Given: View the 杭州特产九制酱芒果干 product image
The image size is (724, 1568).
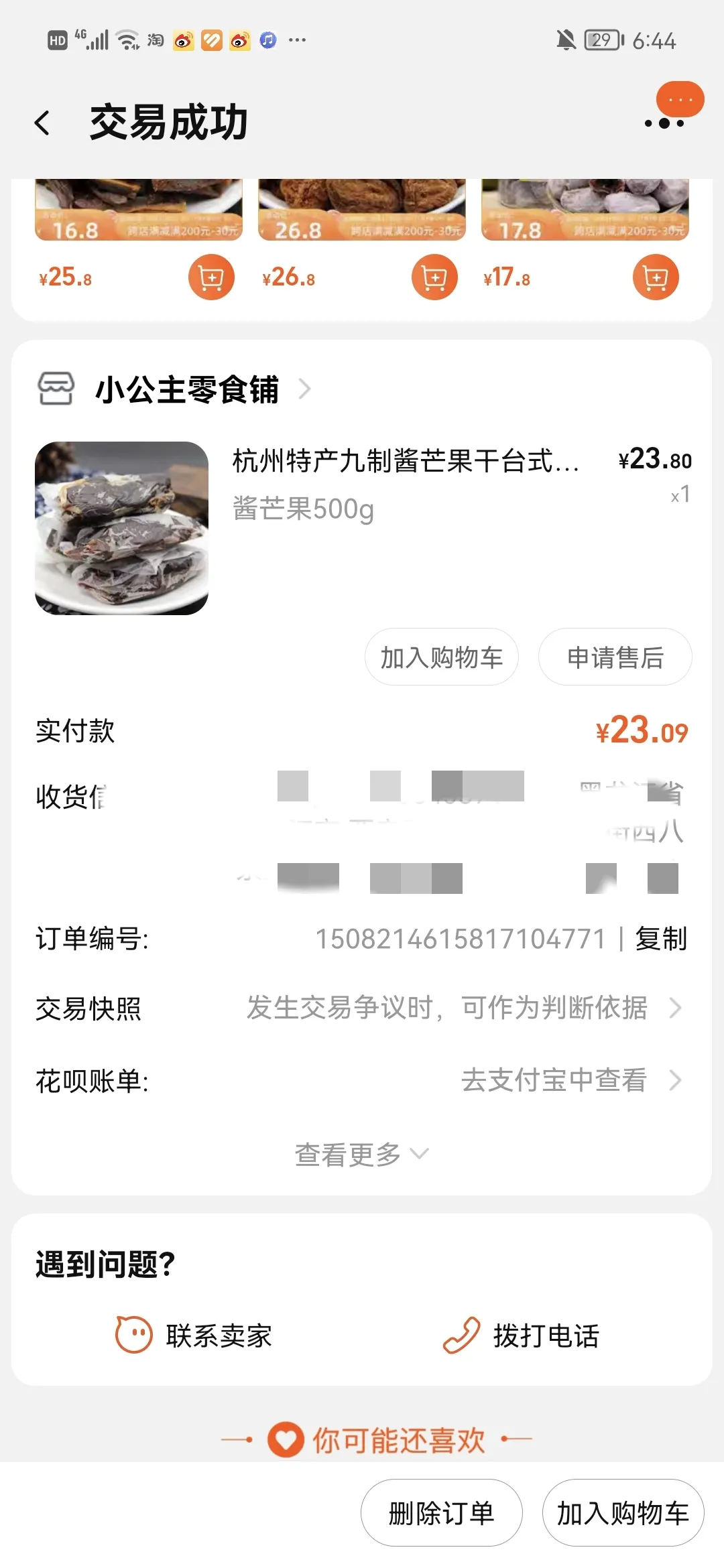Looking at the screenshot, I should click(121, 528).
